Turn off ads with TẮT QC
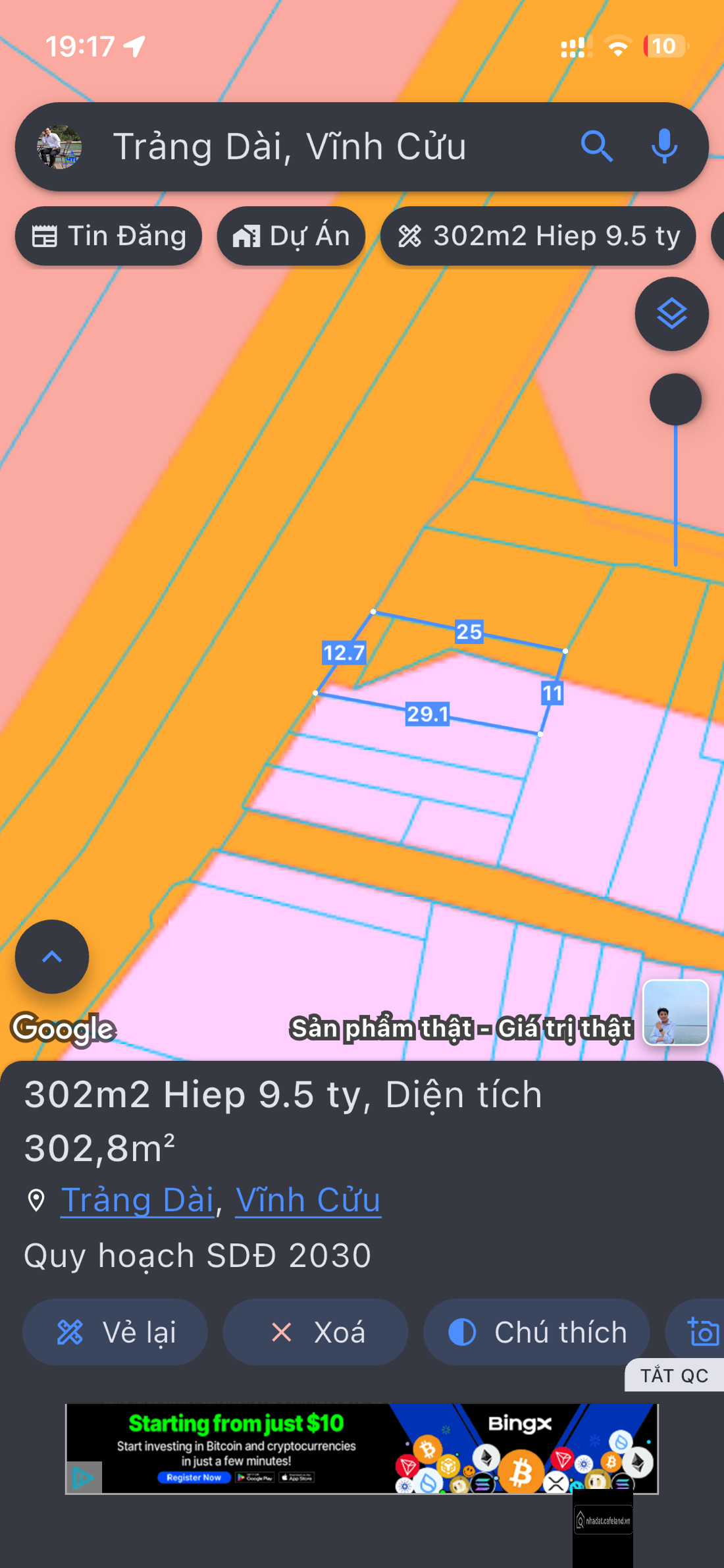 tap(674, 1376)
